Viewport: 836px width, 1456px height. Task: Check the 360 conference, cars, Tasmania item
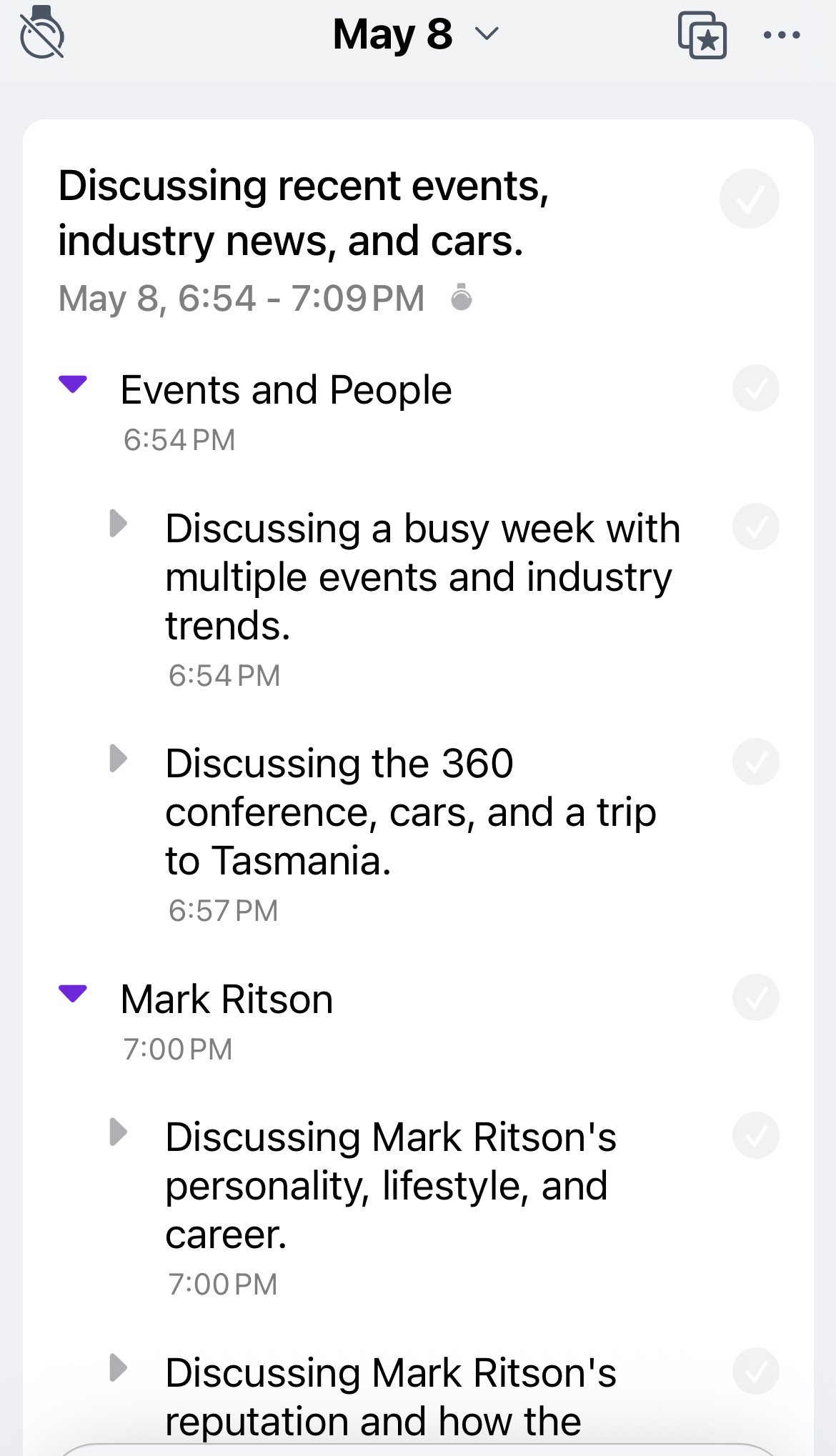[x=756, y=762]
